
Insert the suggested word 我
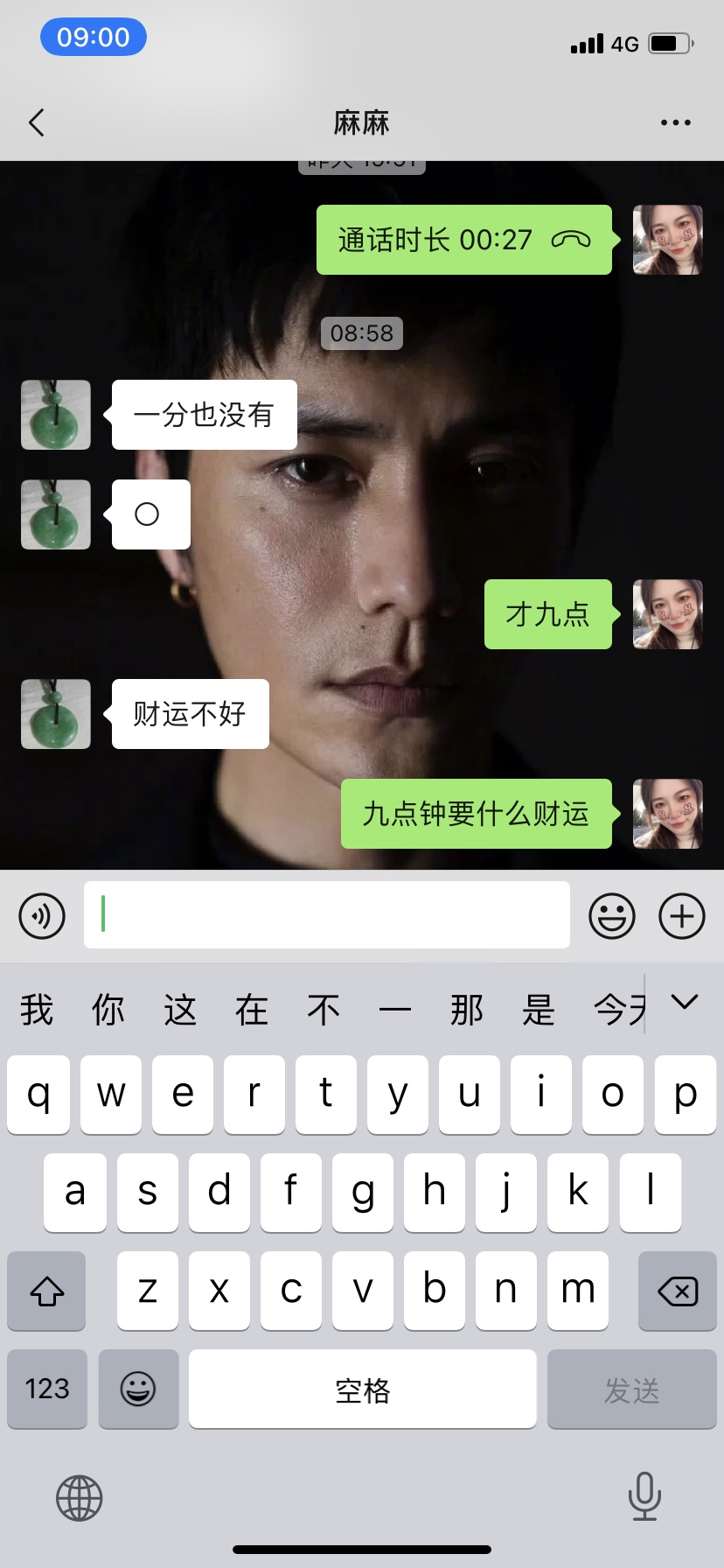(x=37, y=1010)
